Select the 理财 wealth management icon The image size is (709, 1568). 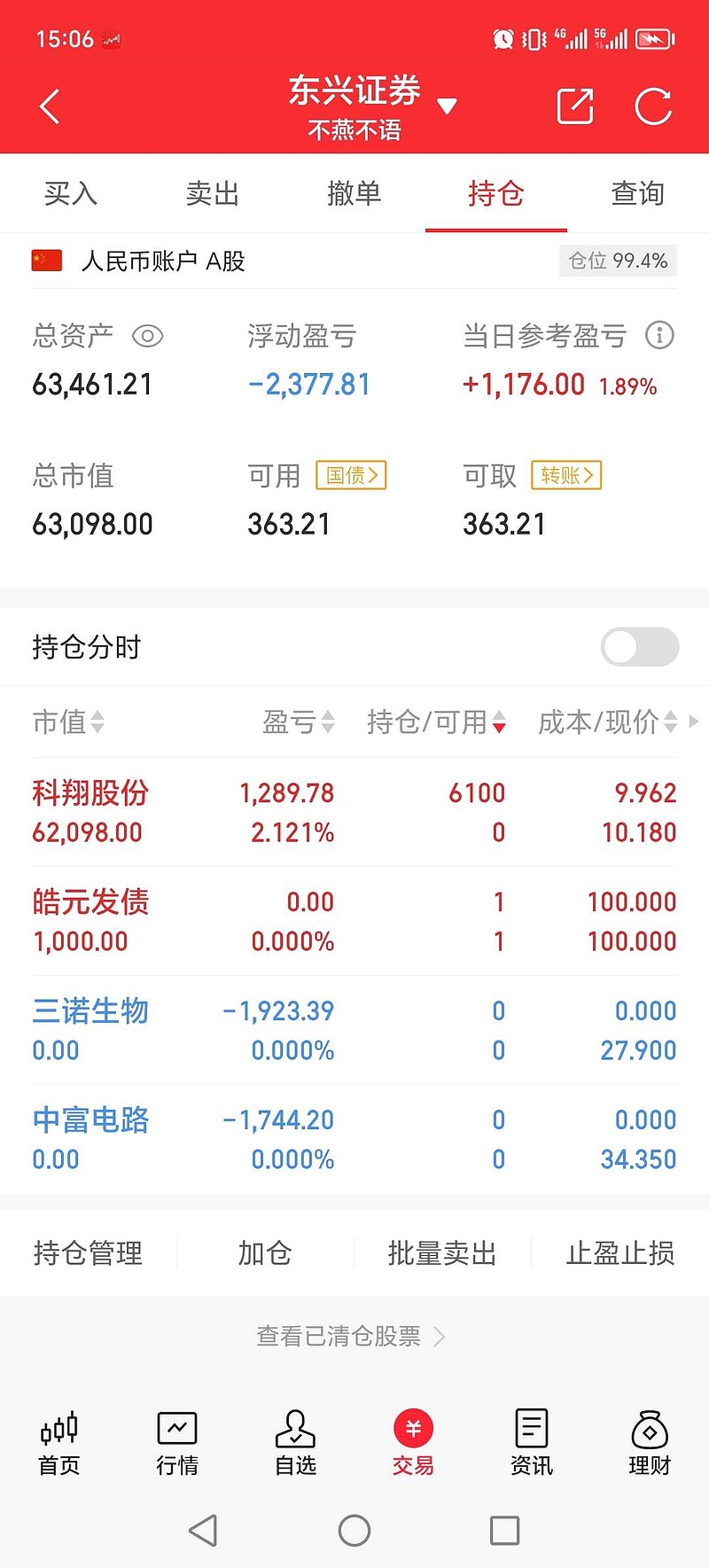point(649,1443)
